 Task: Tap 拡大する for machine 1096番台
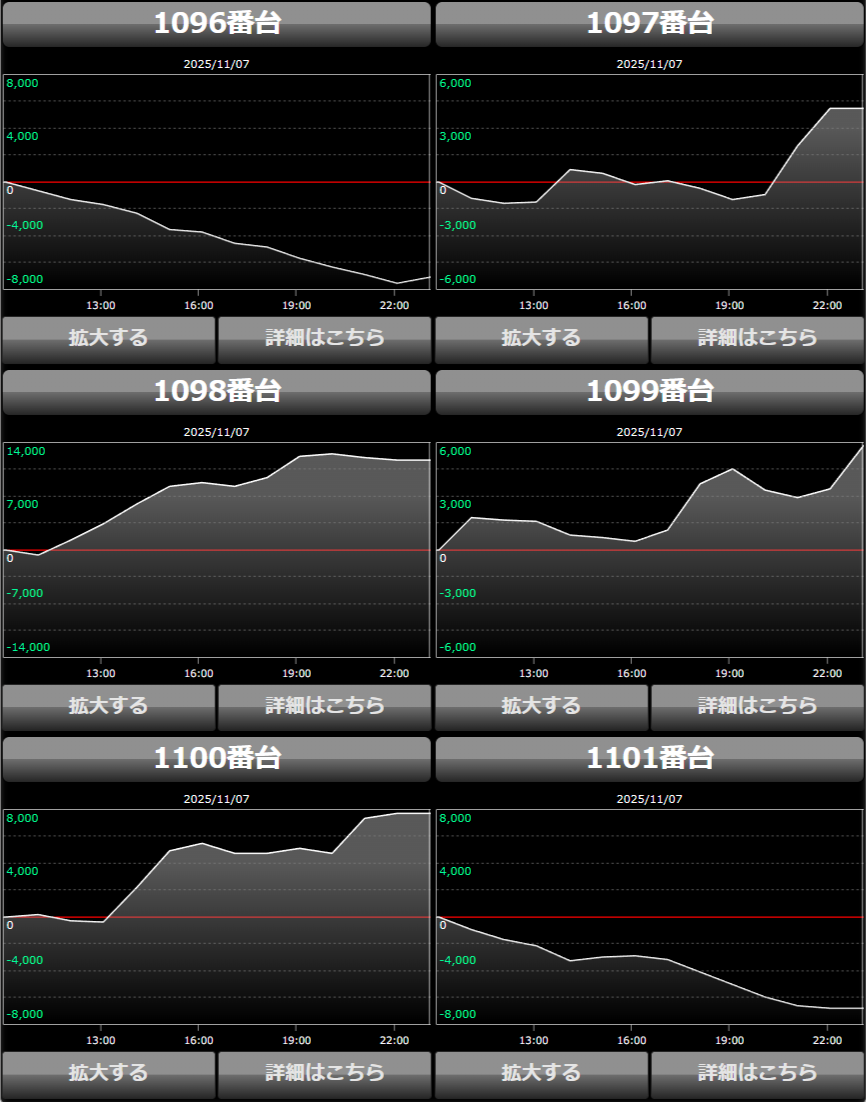tap(108, 339)
